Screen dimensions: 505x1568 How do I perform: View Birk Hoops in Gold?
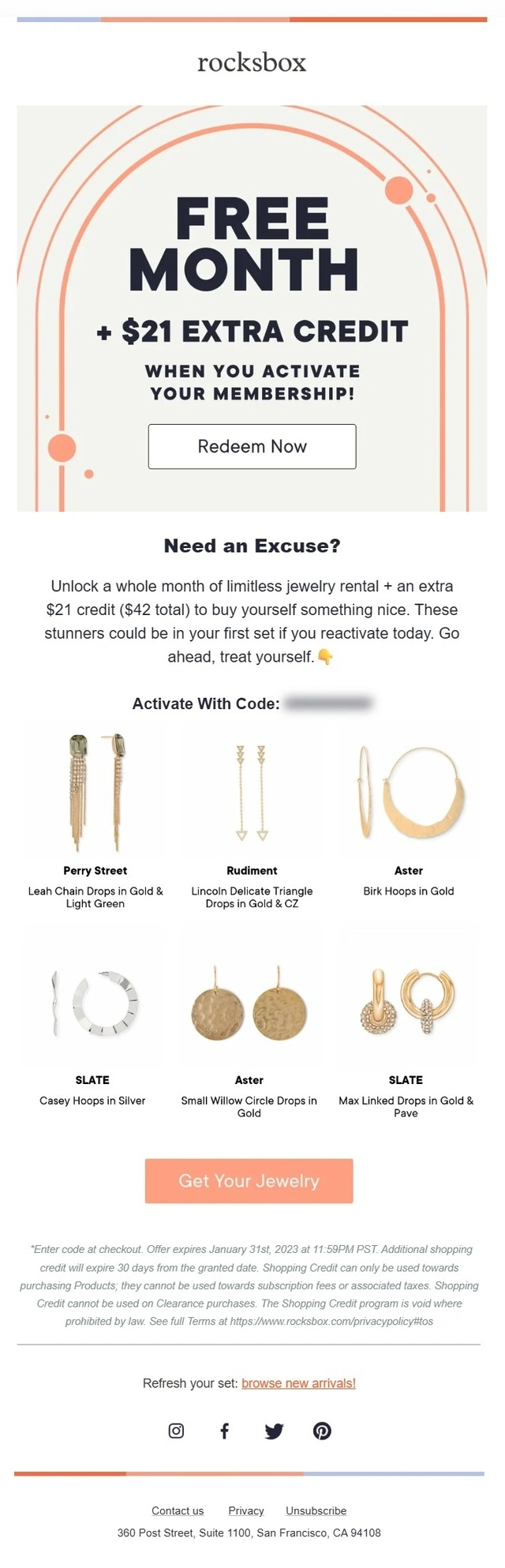coord(409,891)
